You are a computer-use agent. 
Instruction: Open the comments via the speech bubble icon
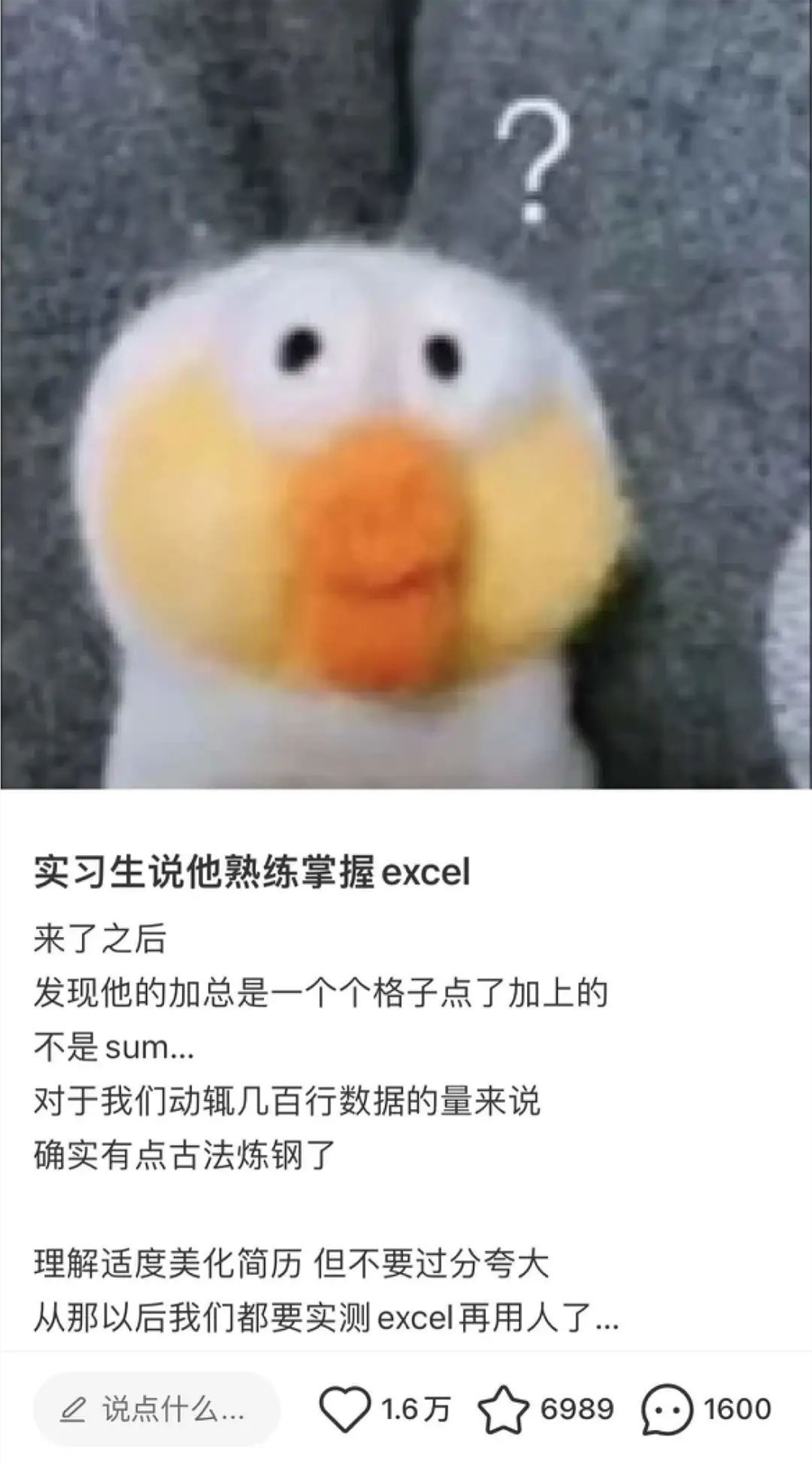(x=667, y=1410)
